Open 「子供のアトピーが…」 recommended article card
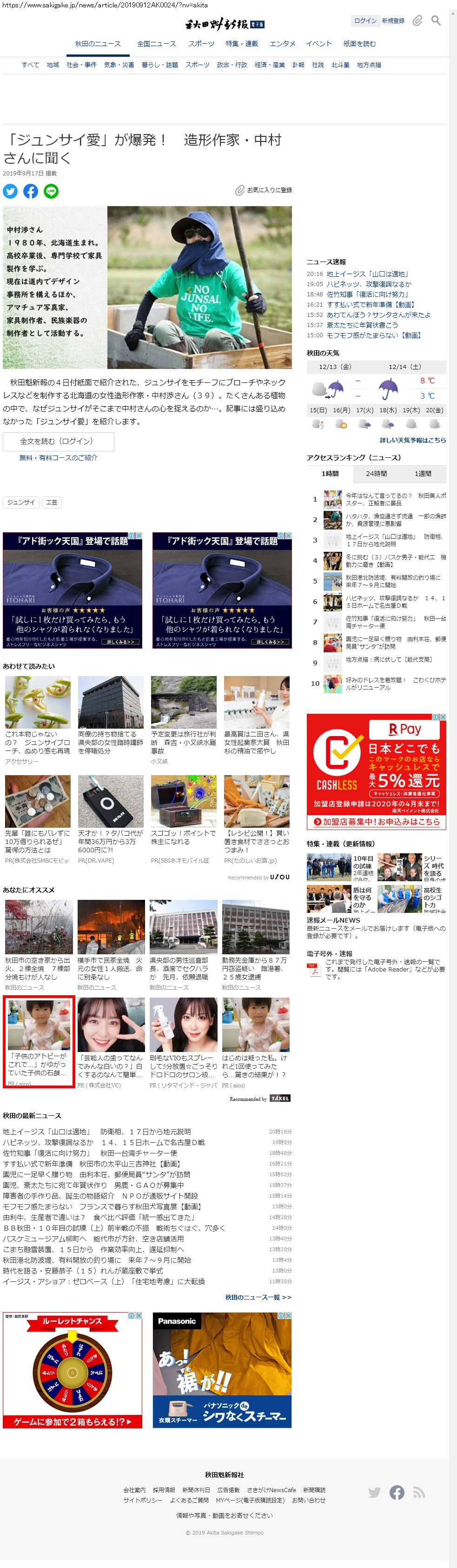457x1568 pixels. [x=39, y=1042]
